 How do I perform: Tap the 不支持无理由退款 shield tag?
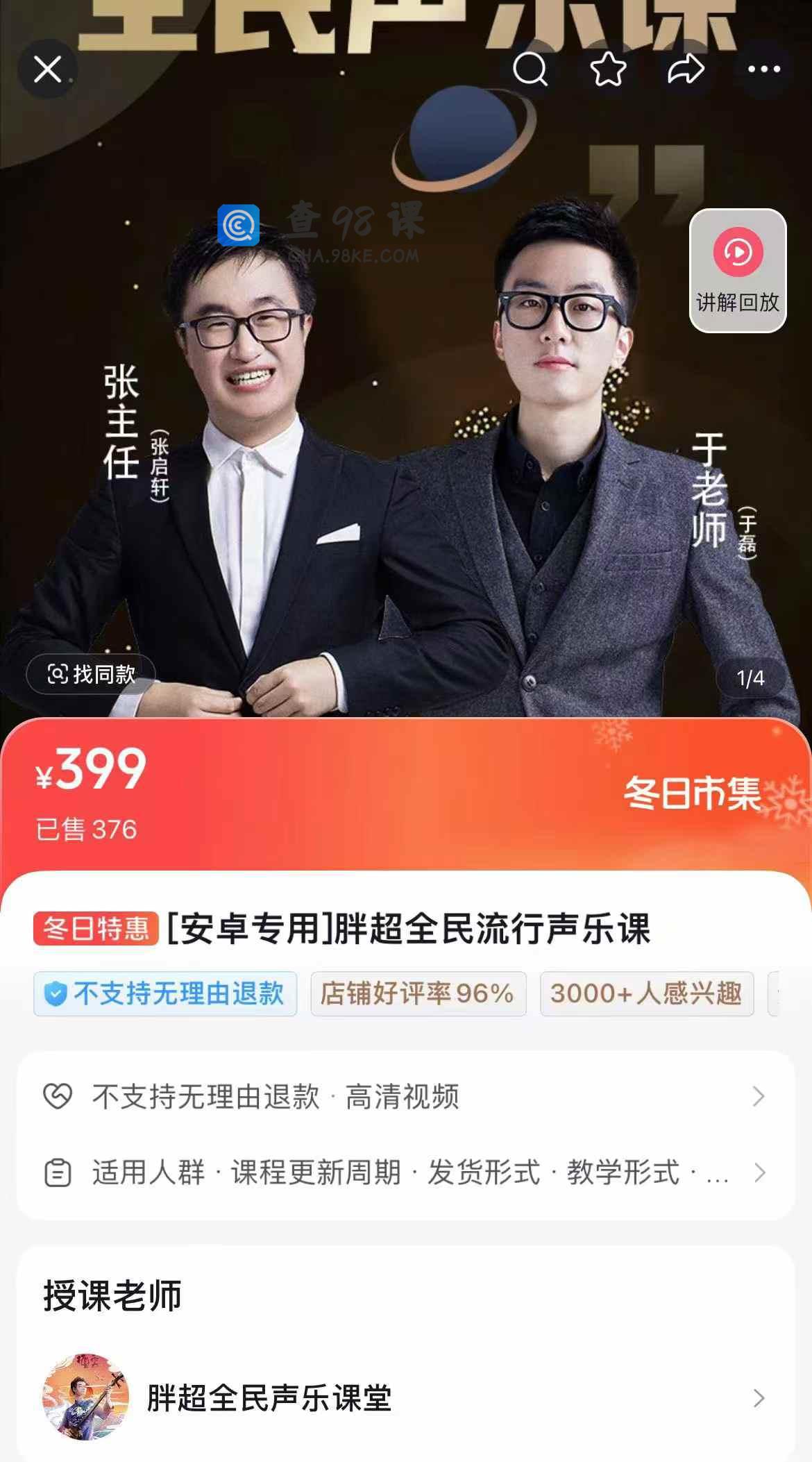coord(165,993)
